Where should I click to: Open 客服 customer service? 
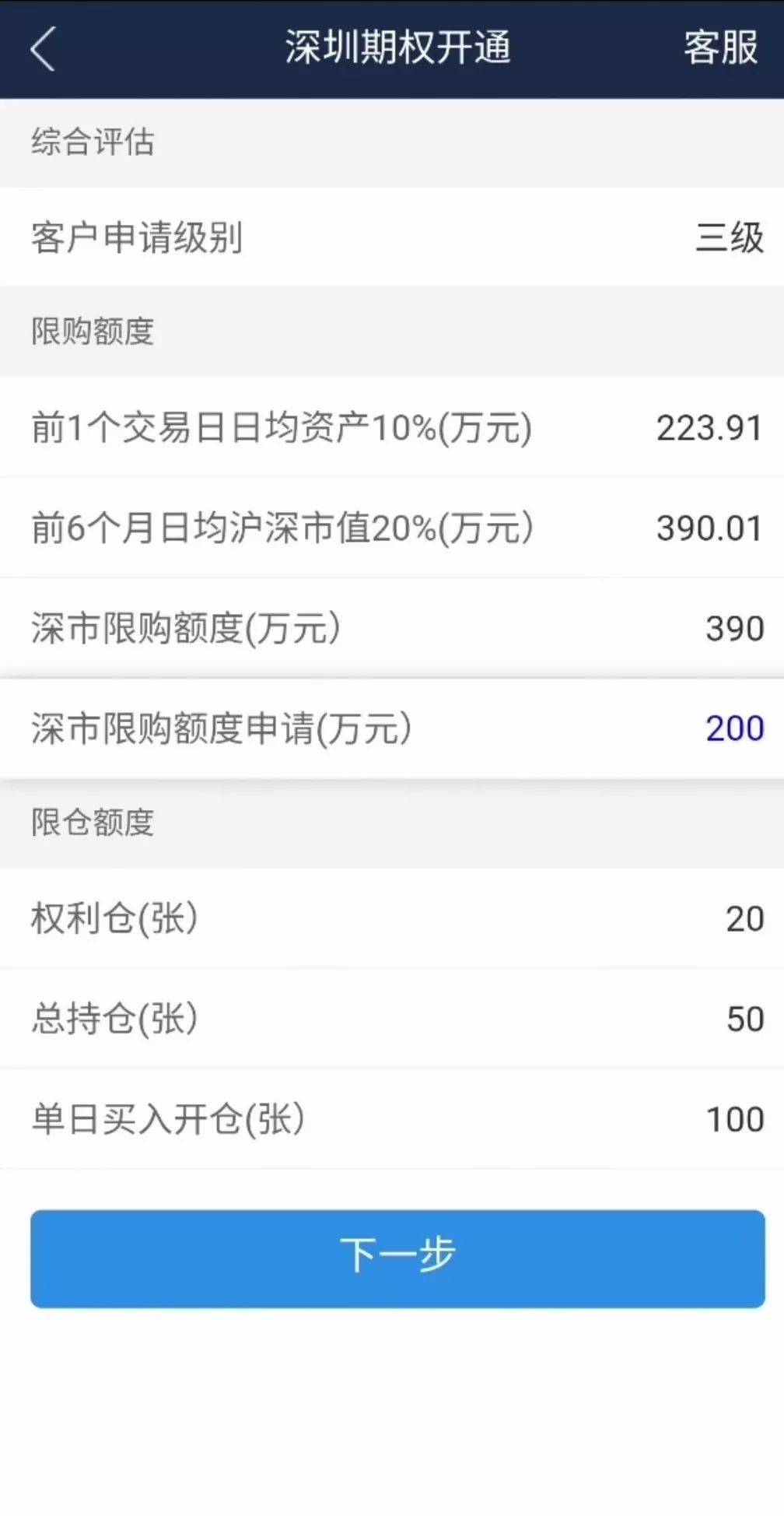coord(720,48)
